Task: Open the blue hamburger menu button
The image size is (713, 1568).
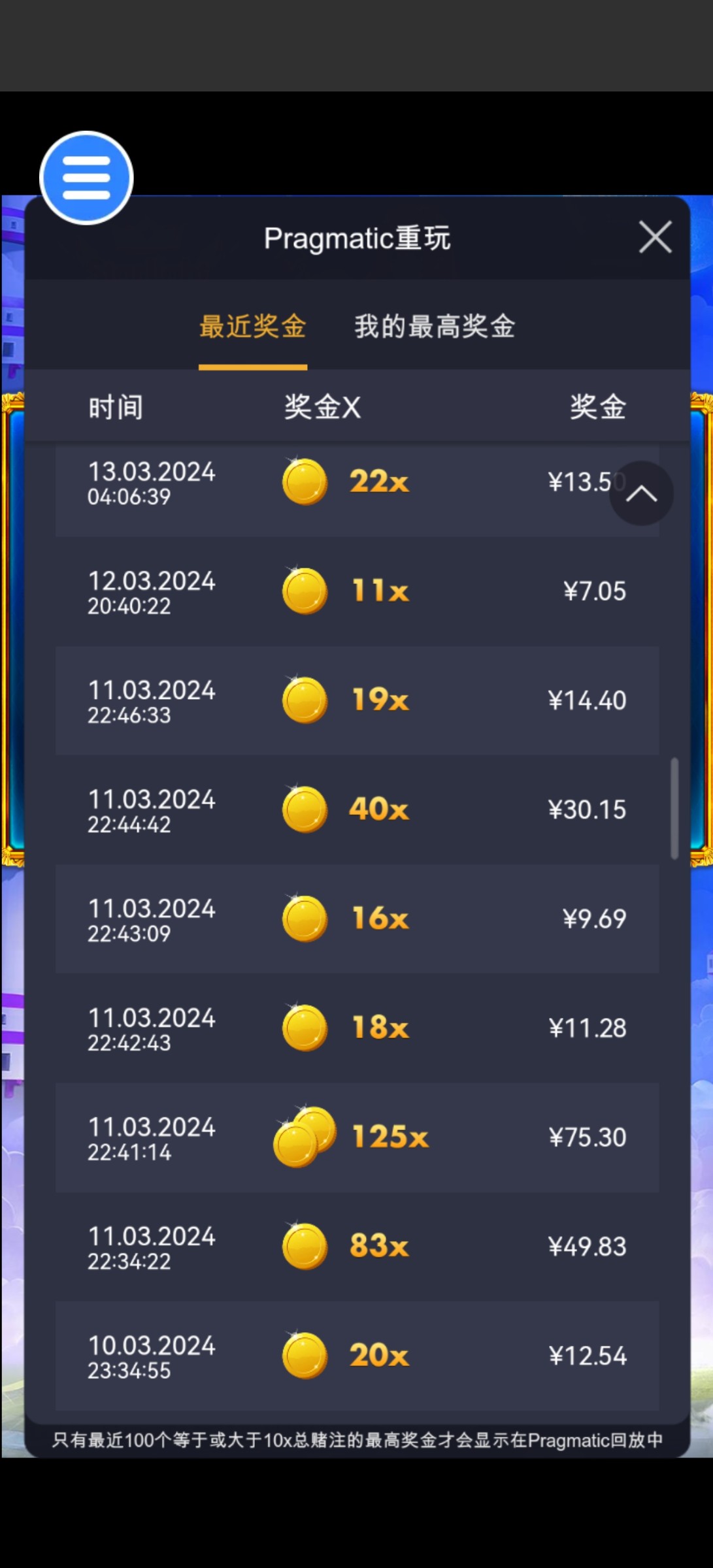Action: point(86,178)
